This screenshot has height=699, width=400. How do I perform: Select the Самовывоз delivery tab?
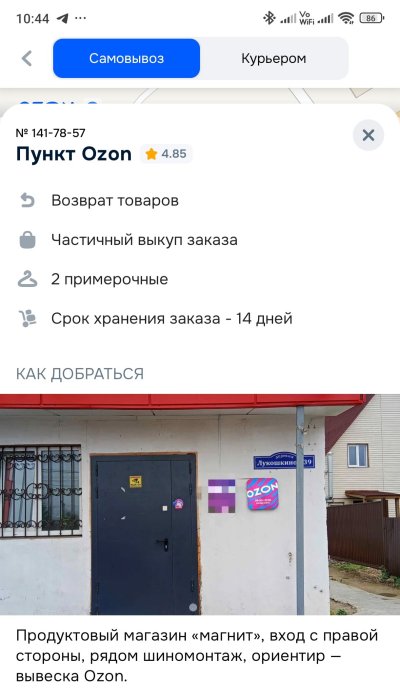[x=127, y=58]
